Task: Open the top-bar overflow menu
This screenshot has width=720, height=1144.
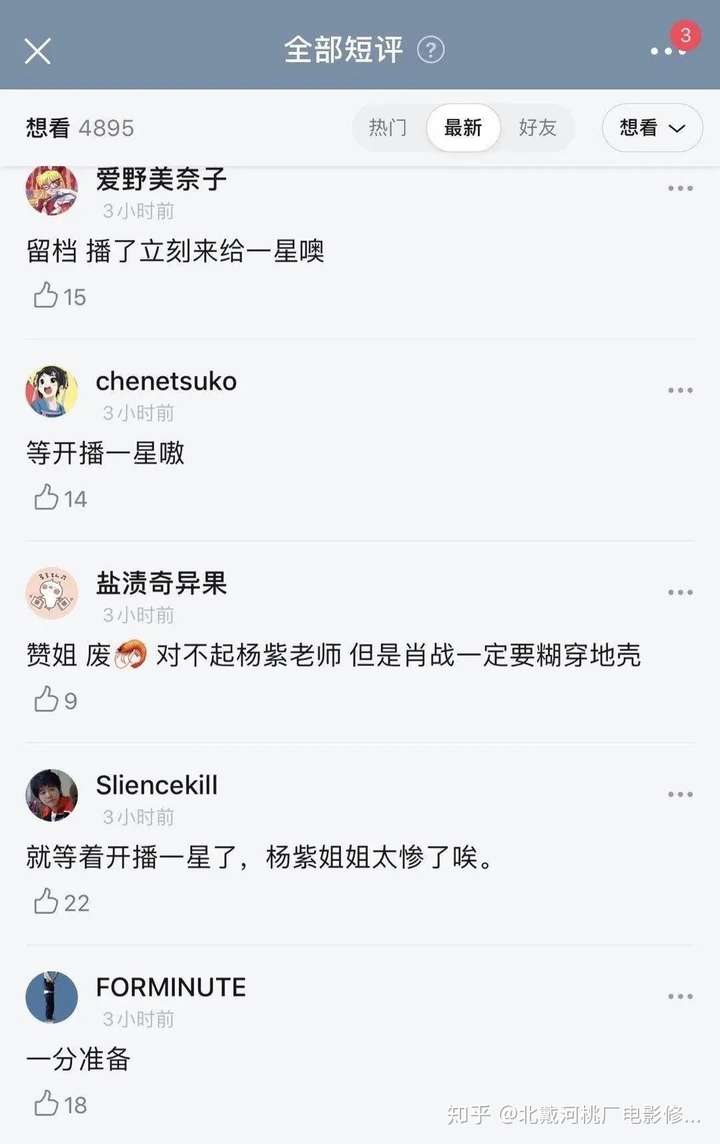Action: (x=667, y=50)
